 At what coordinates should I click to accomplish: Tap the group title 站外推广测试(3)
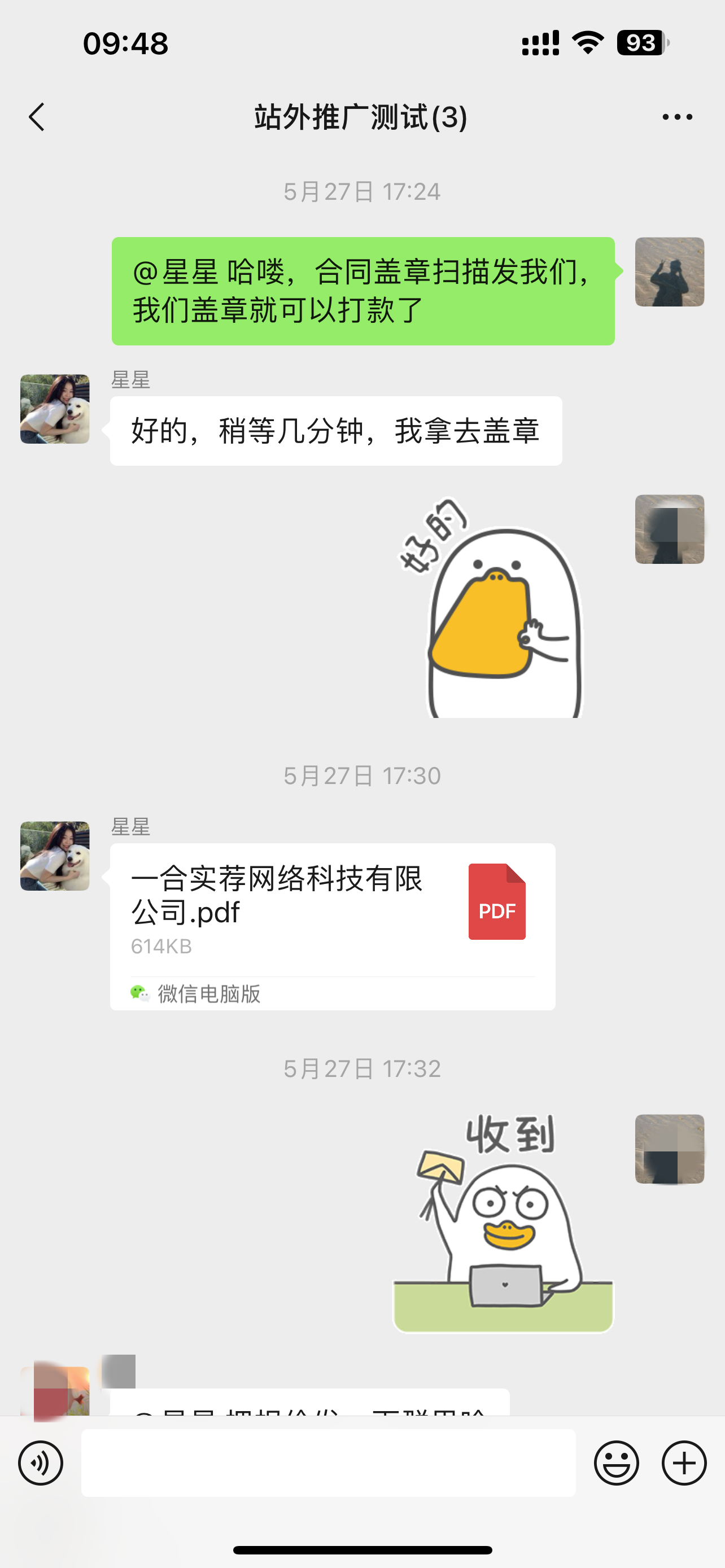(360, 118)
